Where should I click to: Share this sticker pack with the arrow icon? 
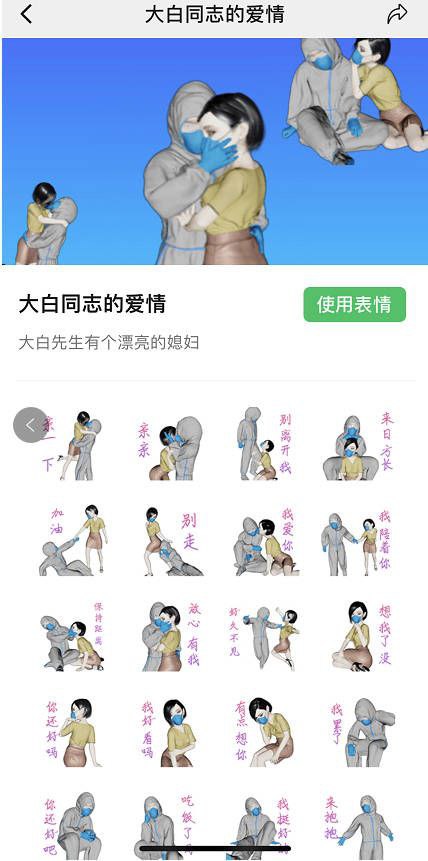tap(397, 14)
